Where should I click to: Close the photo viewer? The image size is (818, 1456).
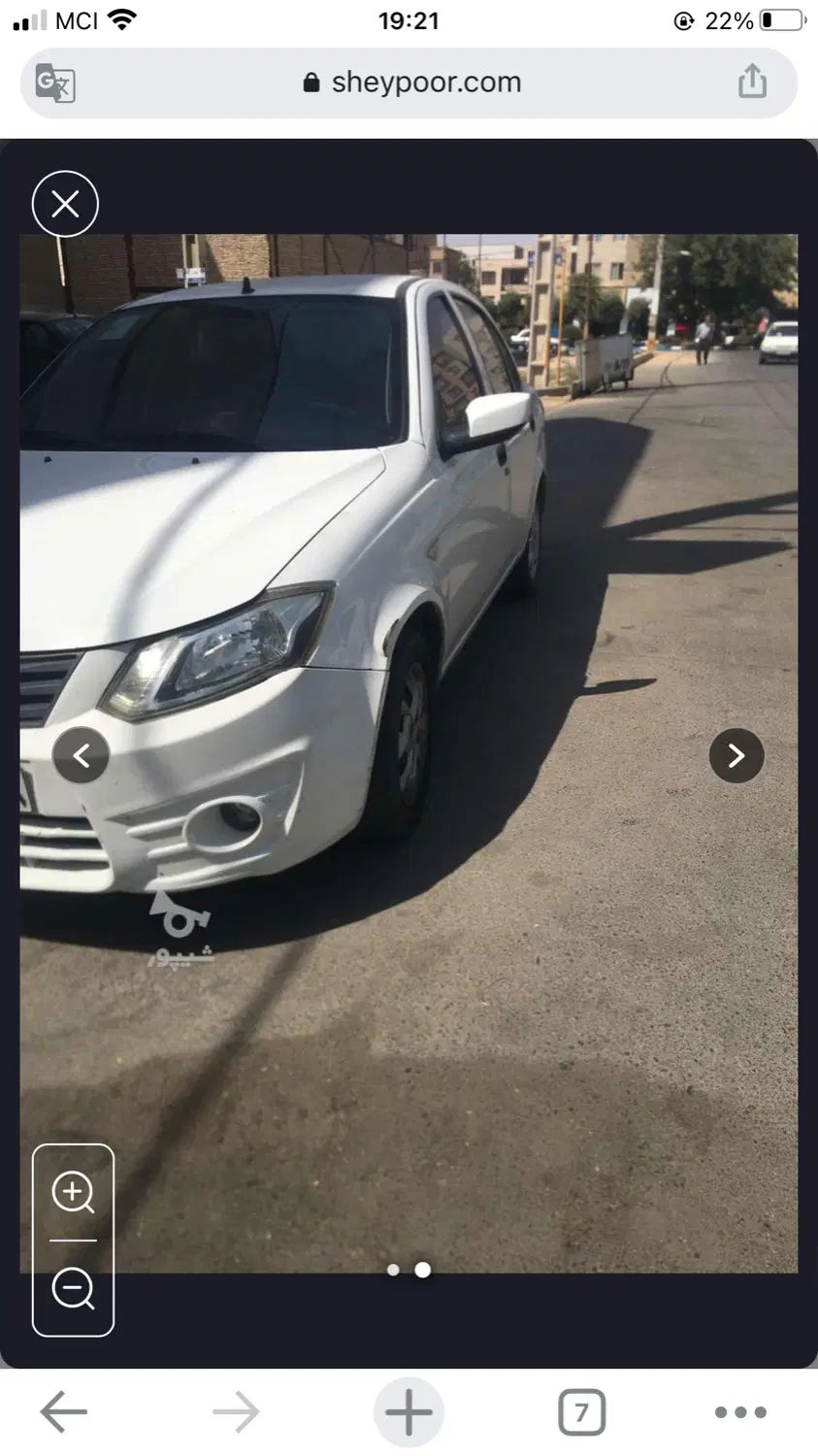coord(65,204)
